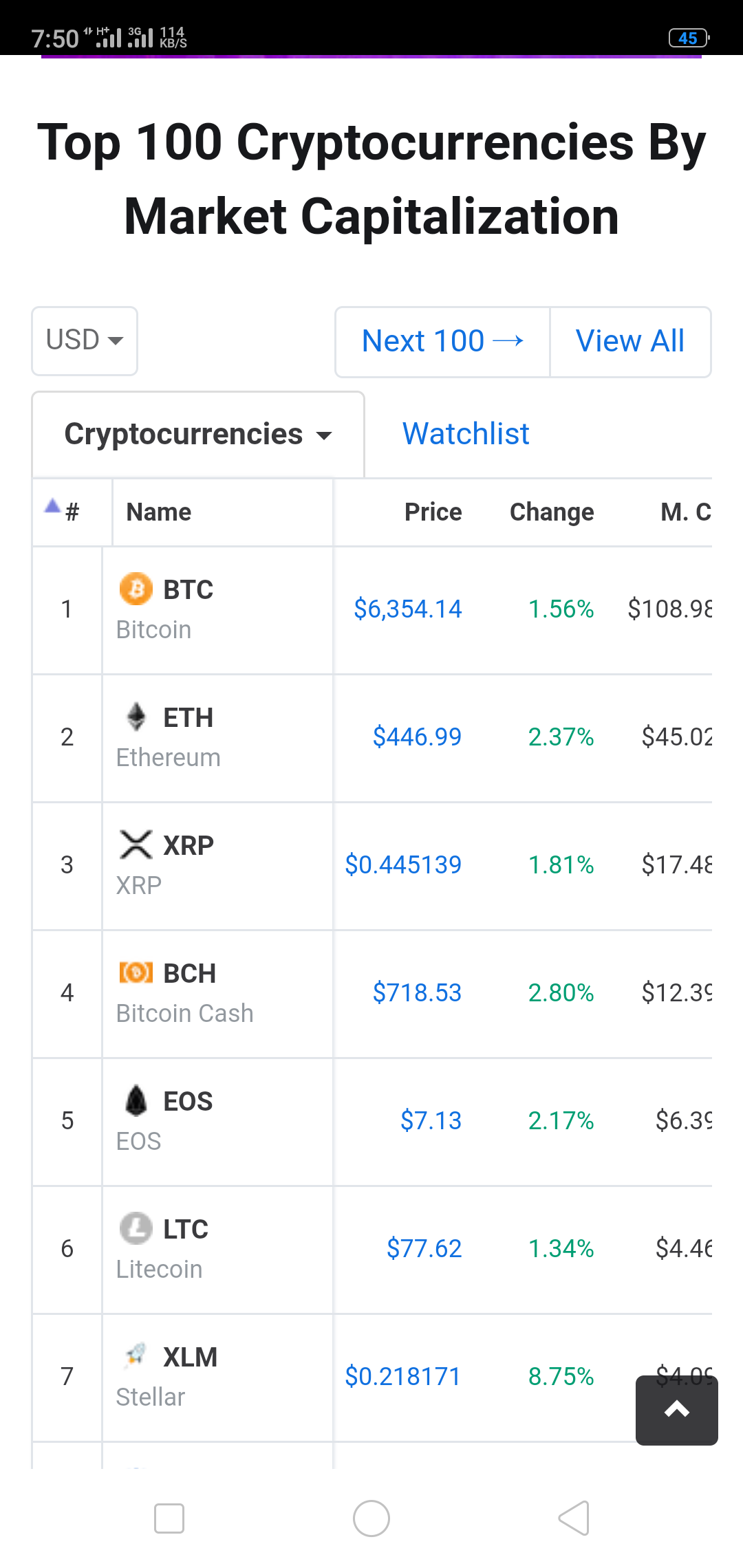Switch to the Watchlist tab

click(x=465, y=433)
